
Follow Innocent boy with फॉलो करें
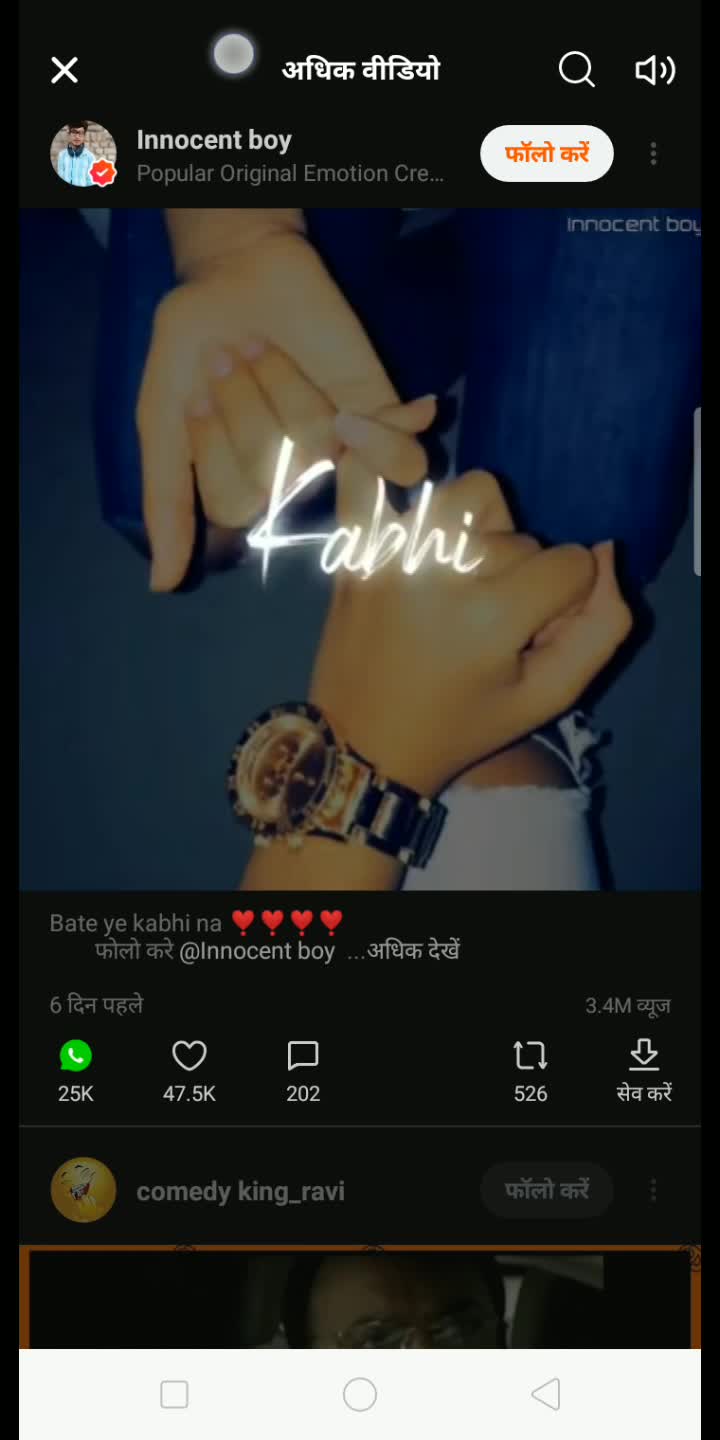point(546,154)
